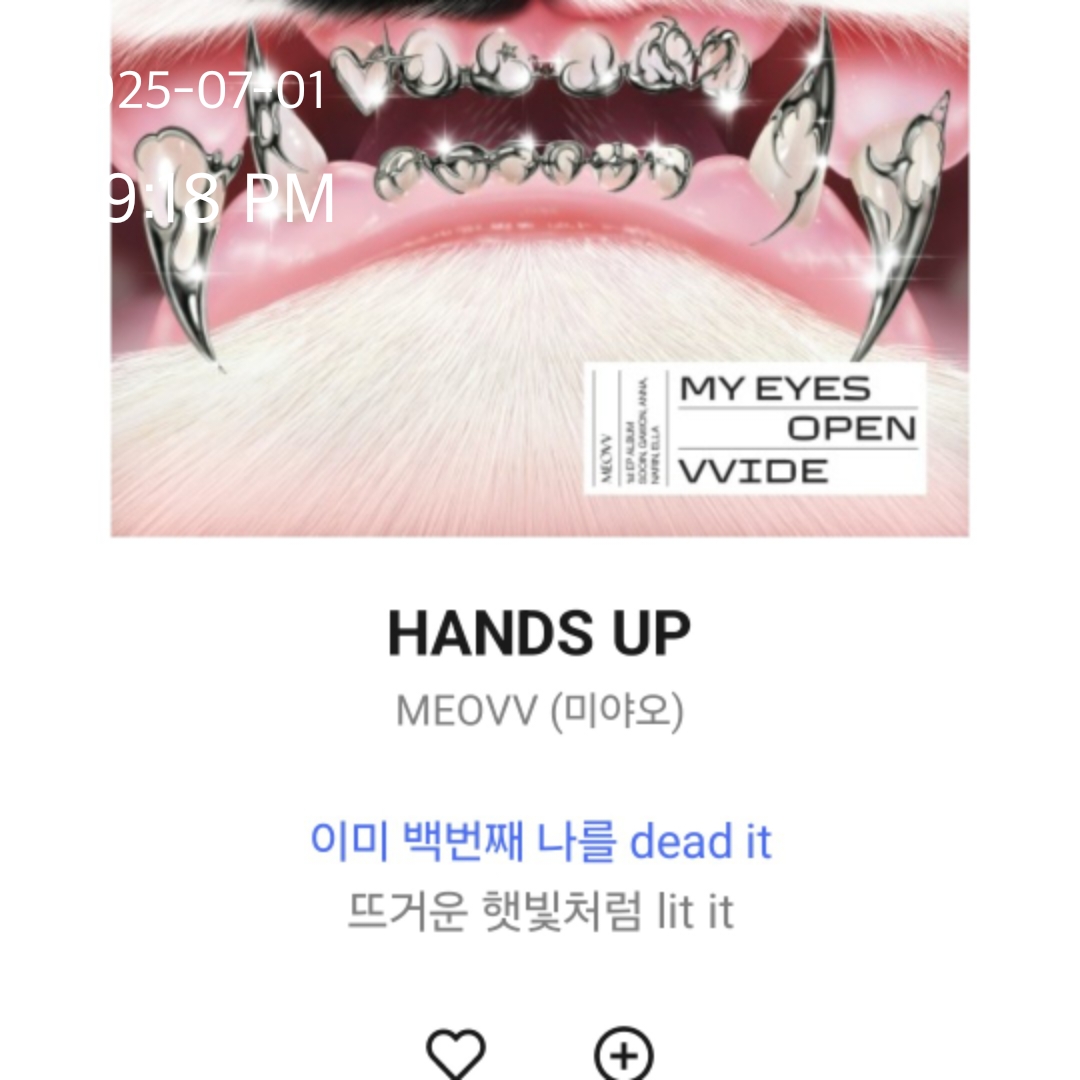Image resolution: width=1080 pixels, height=1080 pixels.
Task: Open the My Eyes Open VVide album art
Action: pyautogui.click(x=540, y=270)
